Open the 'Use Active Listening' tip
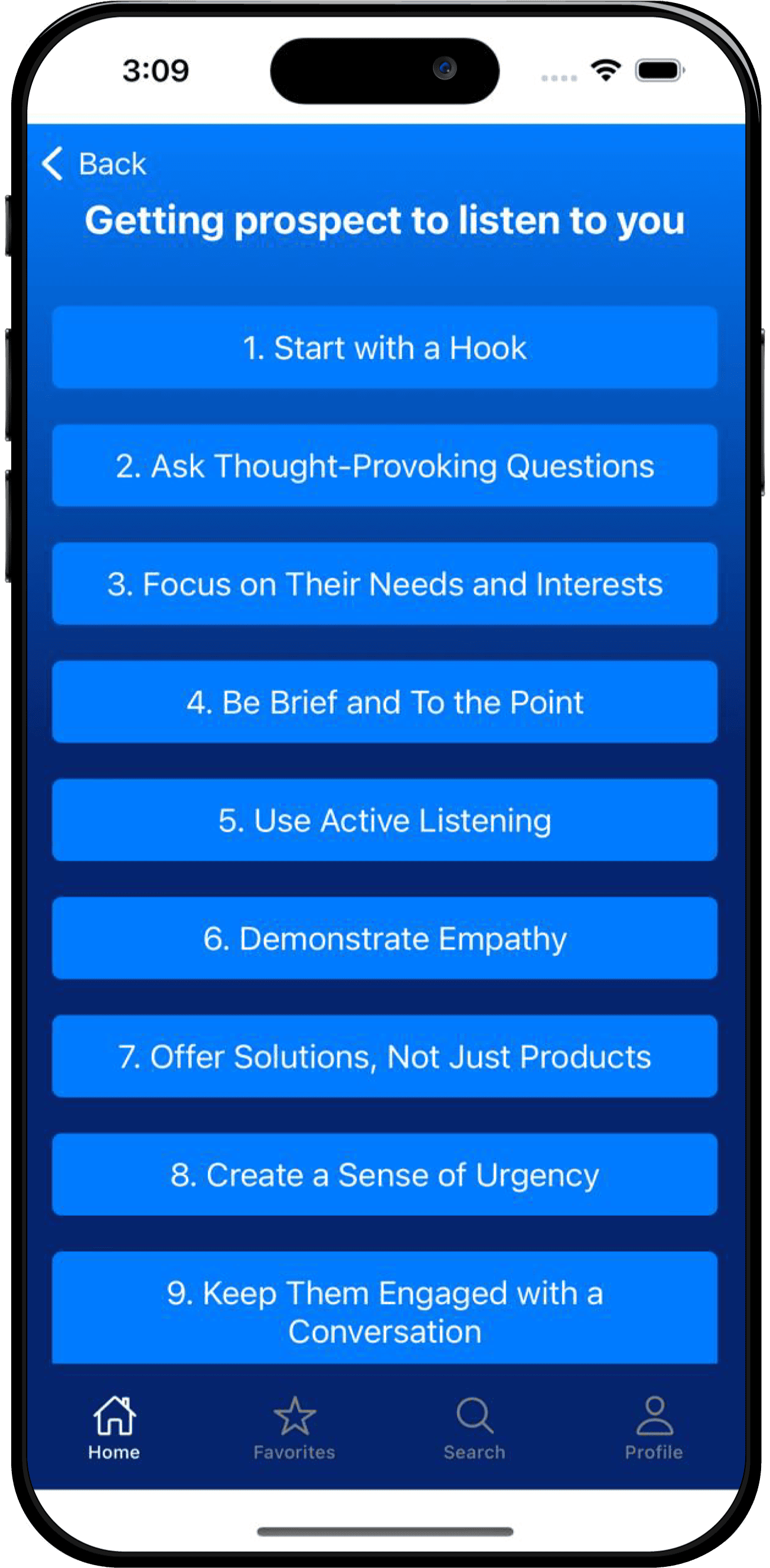This screenshot has height=1568, width=770. 384,820
